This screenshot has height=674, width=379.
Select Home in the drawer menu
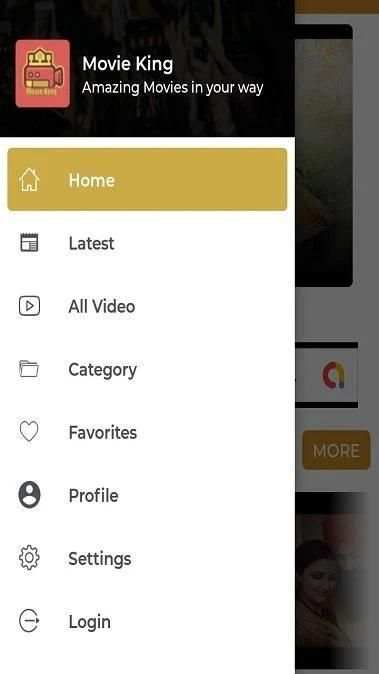tap(147, 180)
